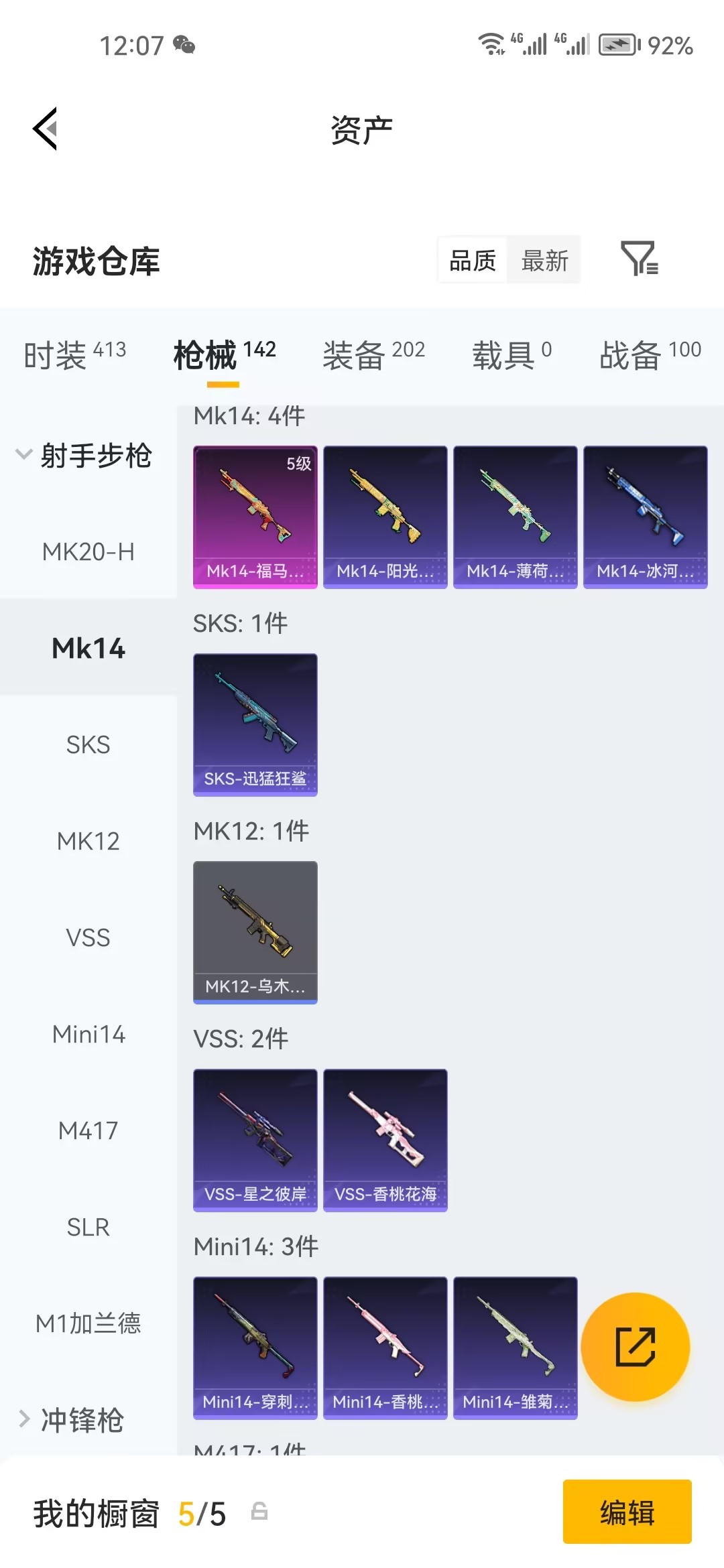Open the Mk14-福马 level 5 skin
This screenshot has width=724, height=1568.
tap(255, 517)
